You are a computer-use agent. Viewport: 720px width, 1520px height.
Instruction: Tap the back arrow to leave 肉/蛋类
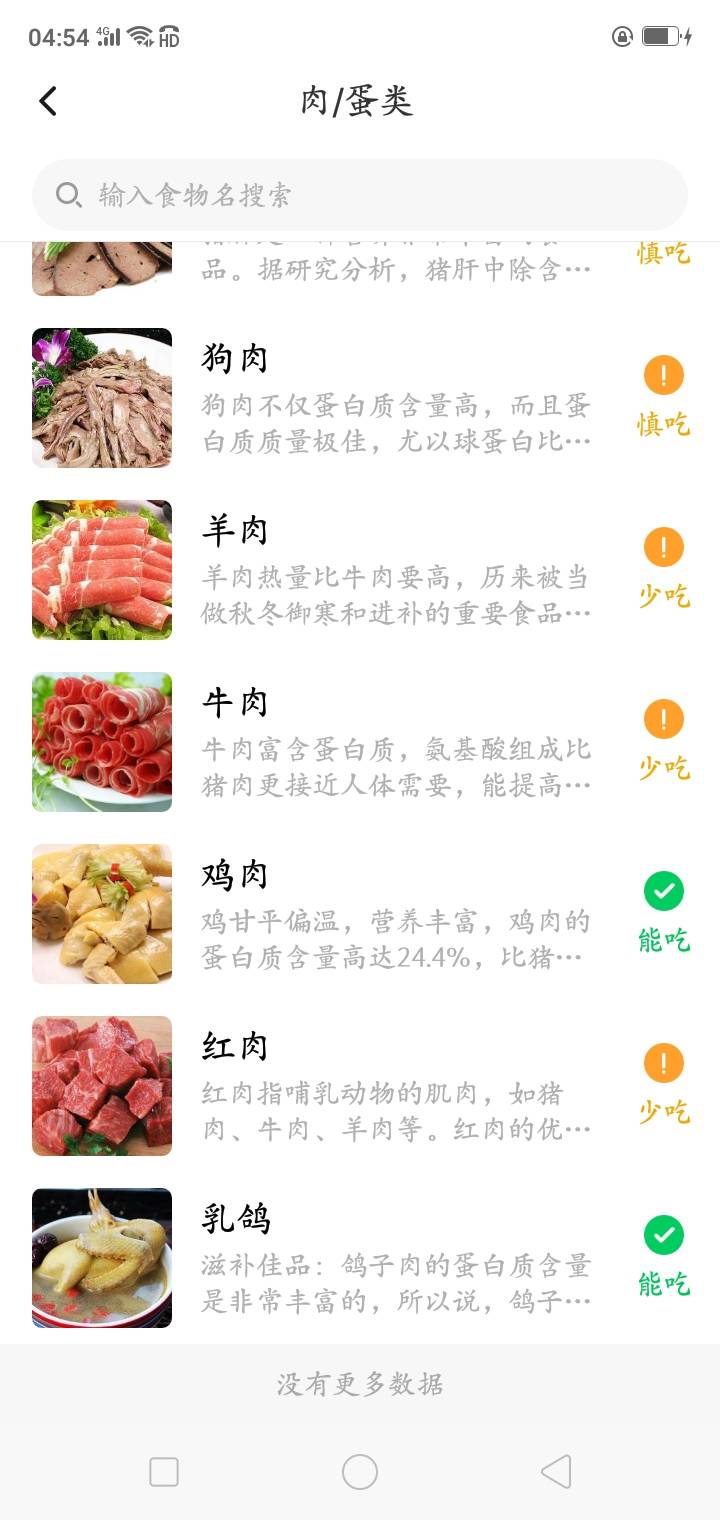(x=47, y=101)
